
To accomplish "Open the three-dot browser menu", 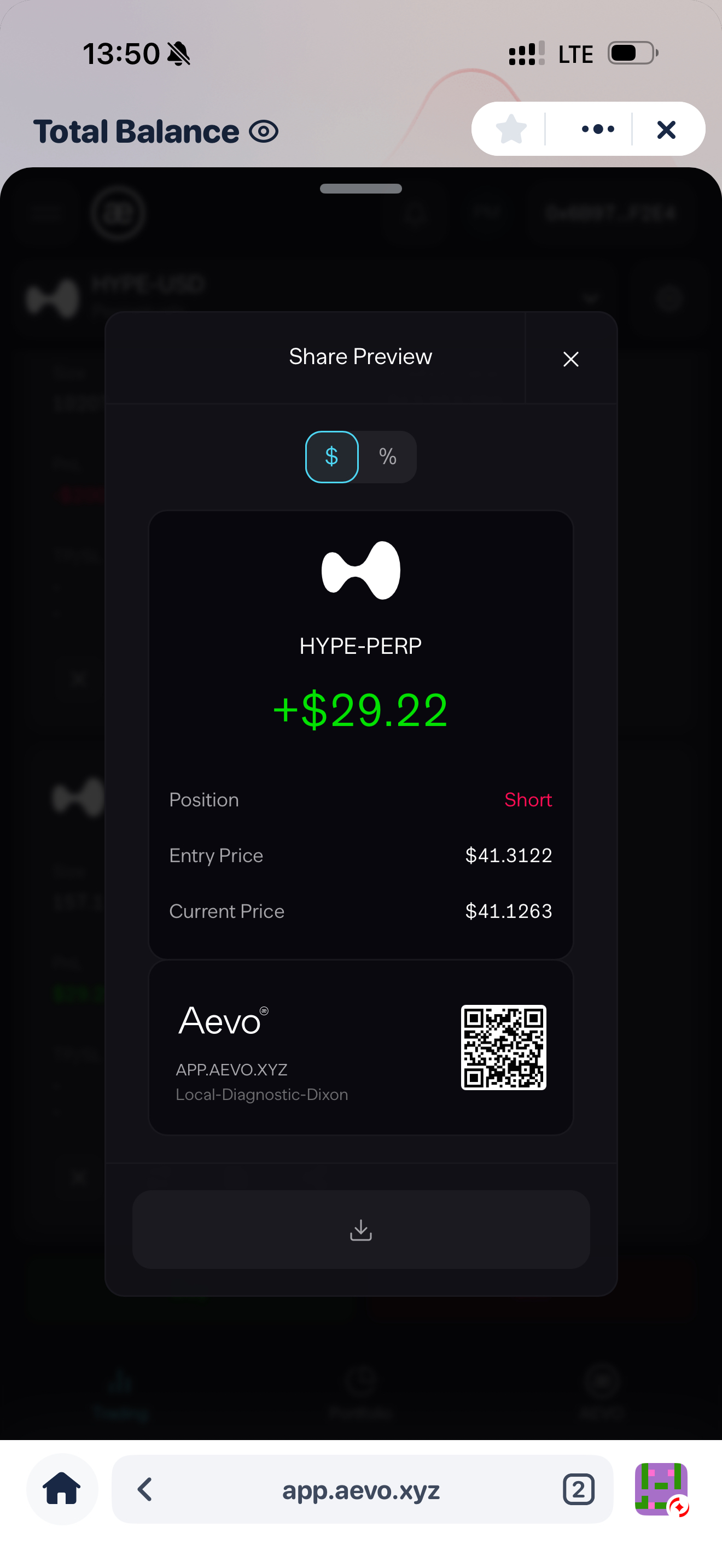I will point(598,129).
